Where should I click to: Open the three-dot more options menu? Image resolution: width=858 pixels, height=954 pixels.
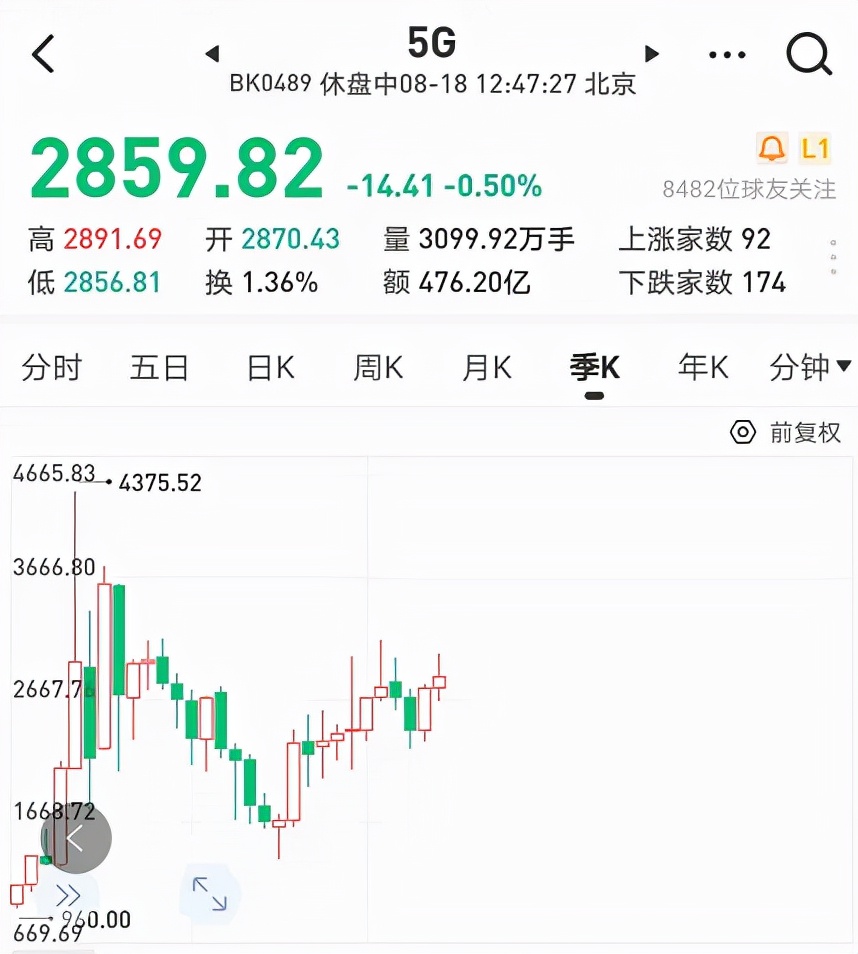[727, 55]
